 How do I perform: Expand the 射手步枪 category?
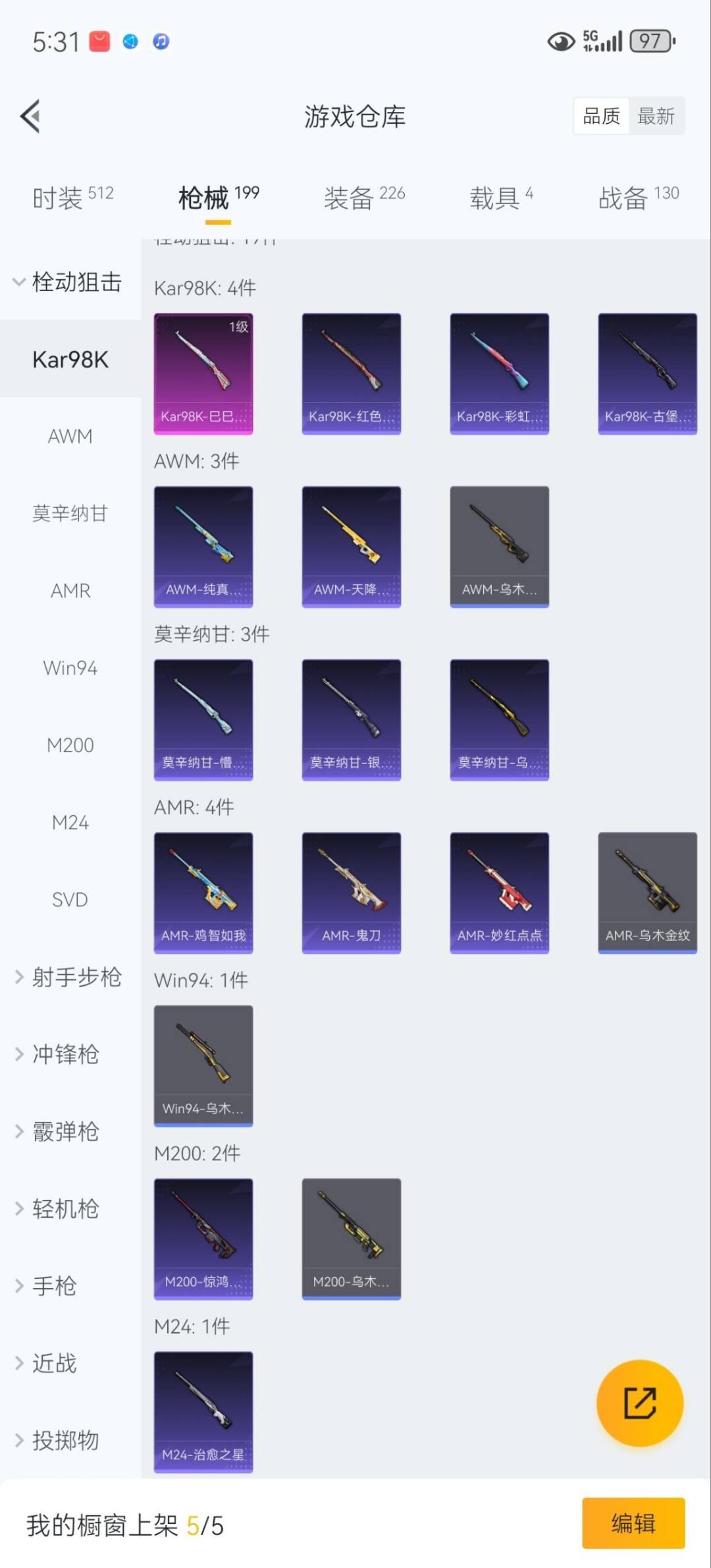[x=69, y=977]
